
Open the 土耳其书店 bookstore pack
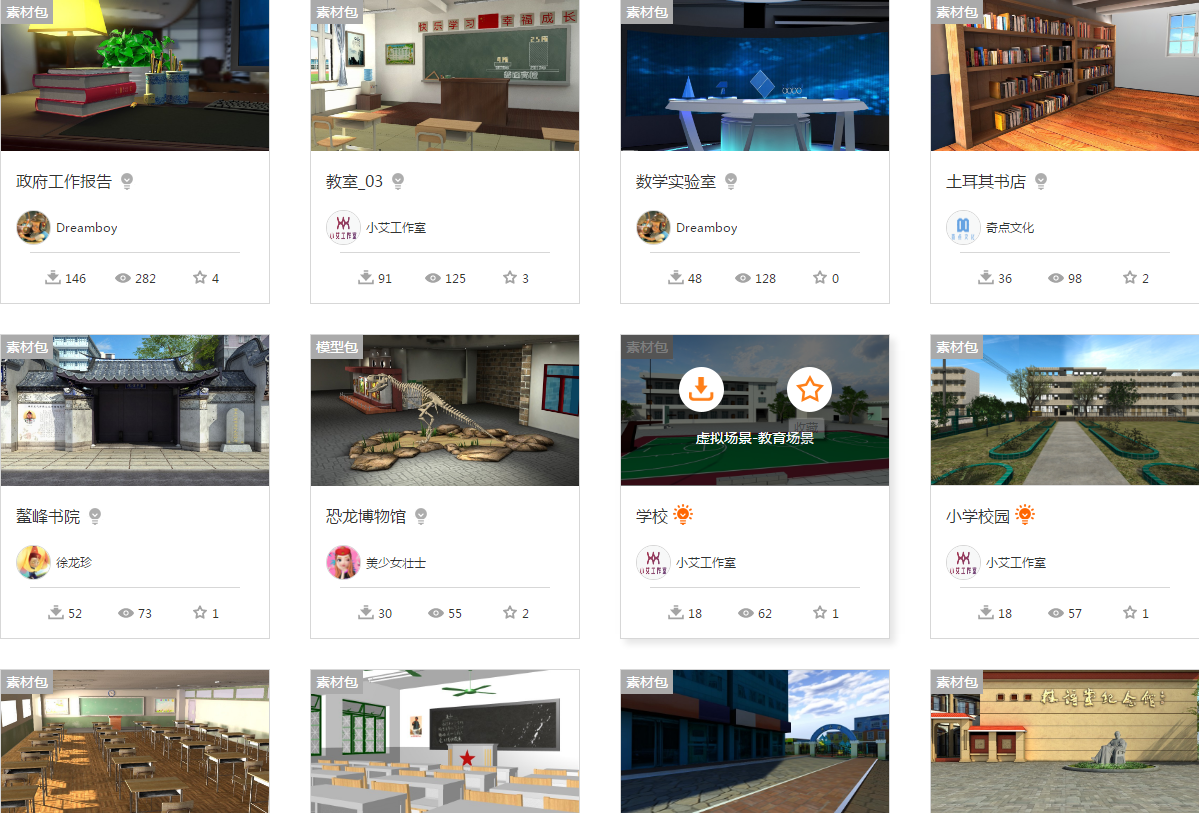tap(985, 182)
